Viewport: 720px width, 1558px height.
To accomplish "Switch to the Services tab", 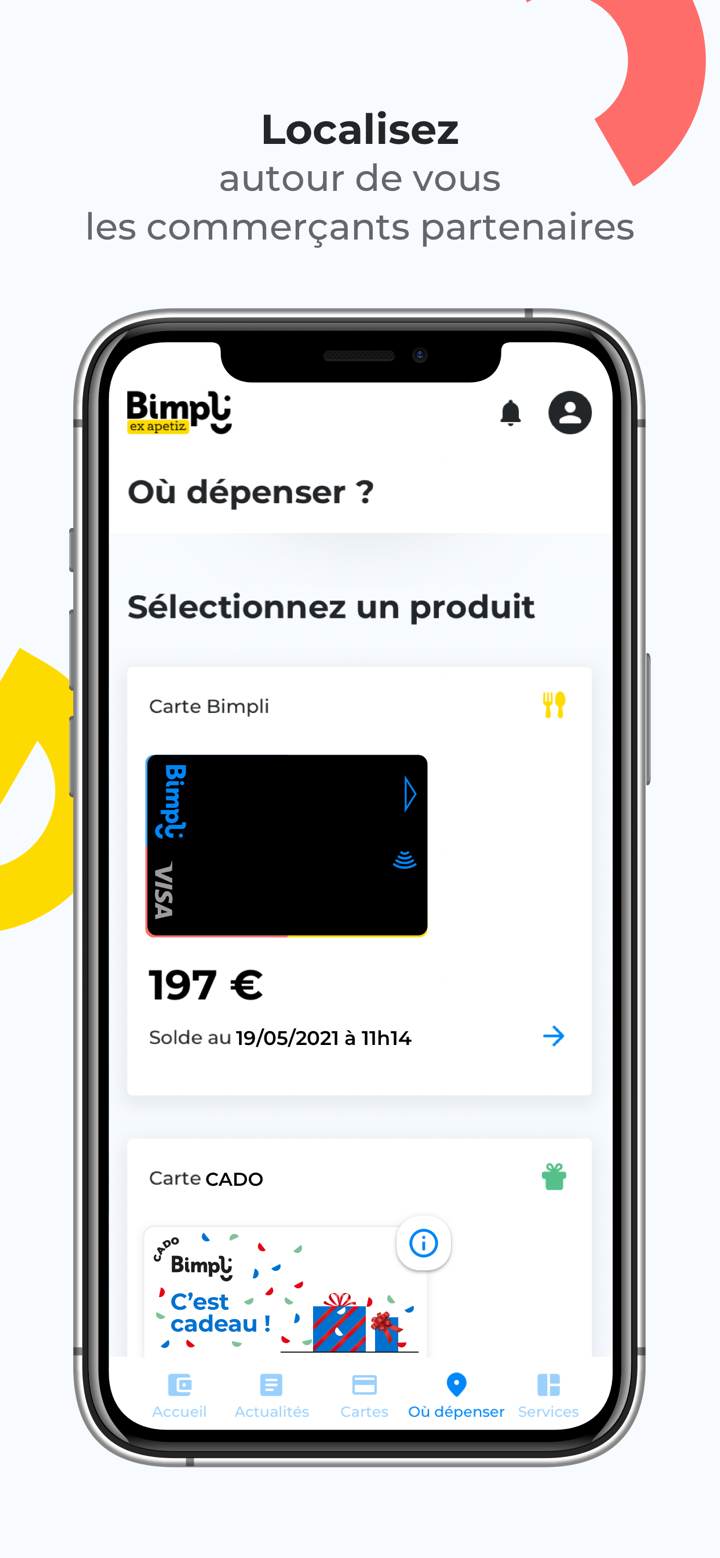I will [548, 1395].
